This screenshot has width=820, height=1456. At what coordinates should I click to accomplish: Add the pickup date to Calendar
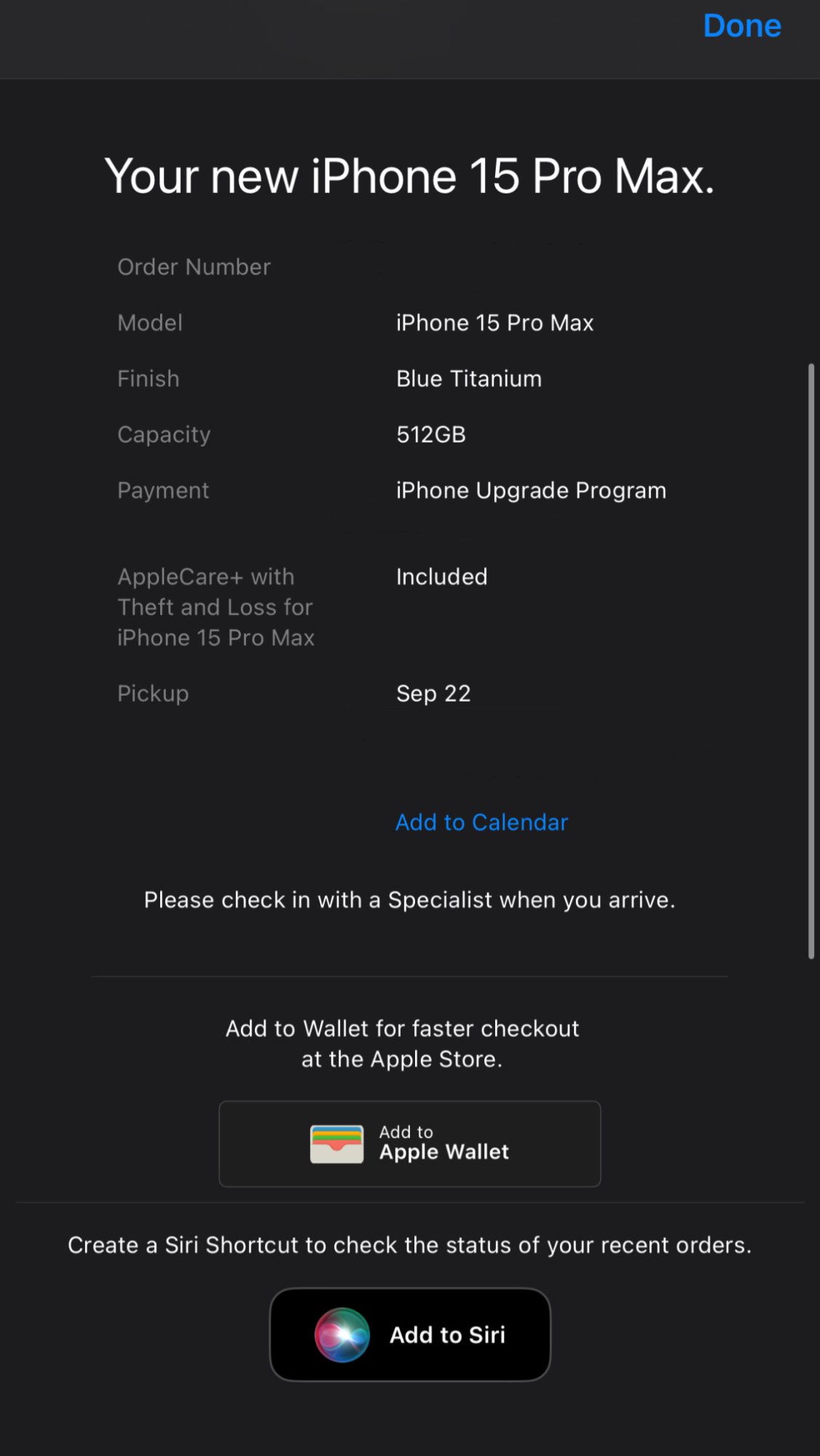coord(481,822)
